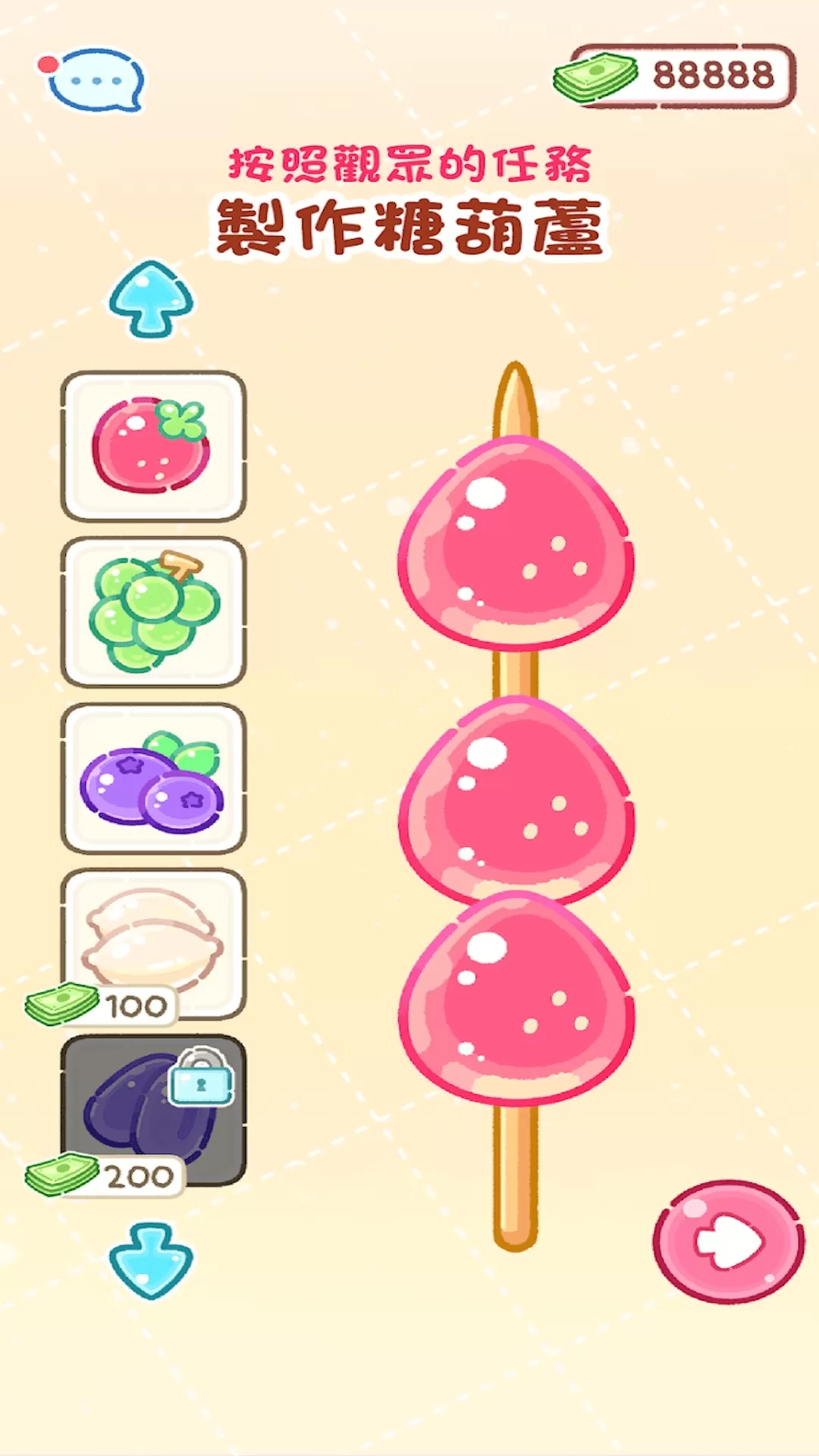Buy the 100-coin white ingredient
819x1456 pixels.
point(153,943)
